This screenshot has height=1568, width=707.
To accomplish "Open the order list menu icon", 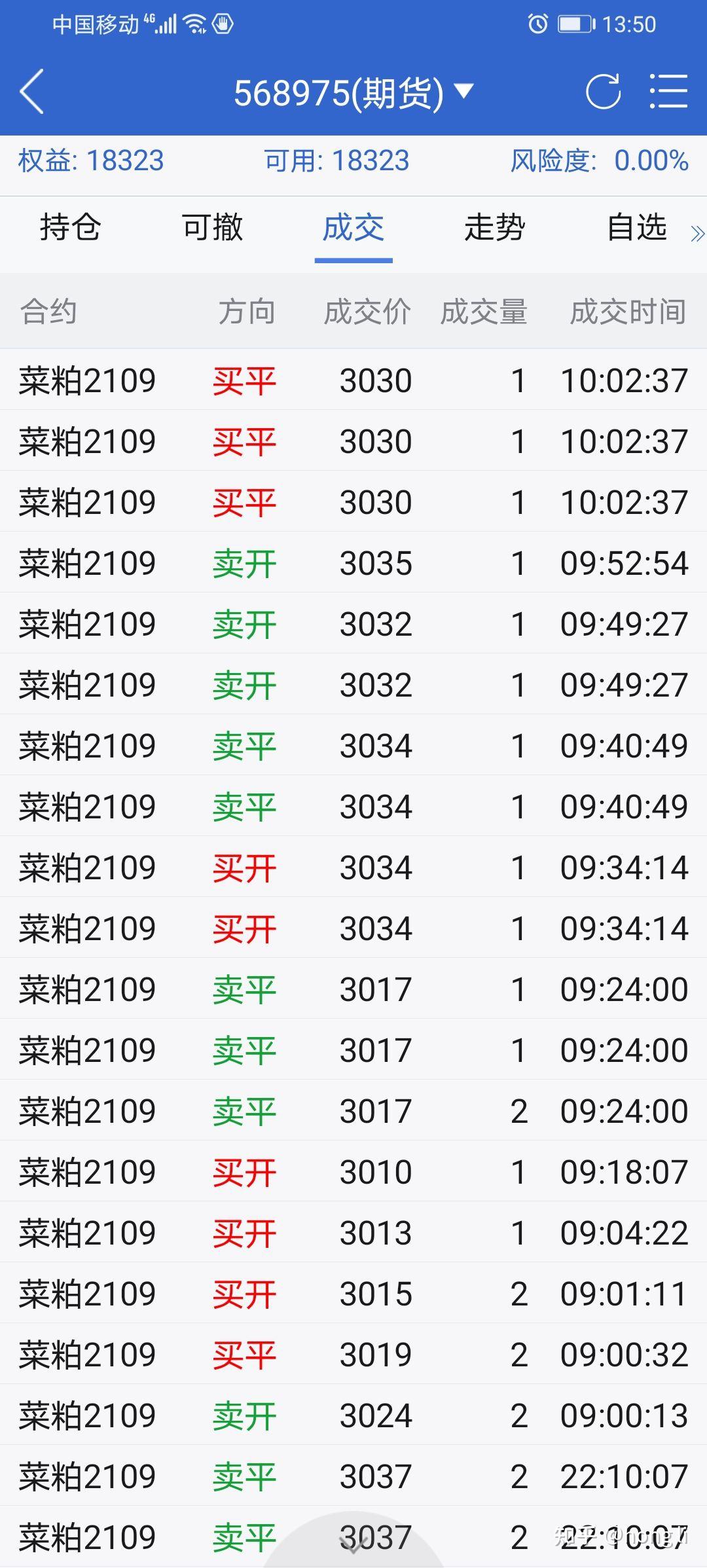I will [x=669, y=92].
